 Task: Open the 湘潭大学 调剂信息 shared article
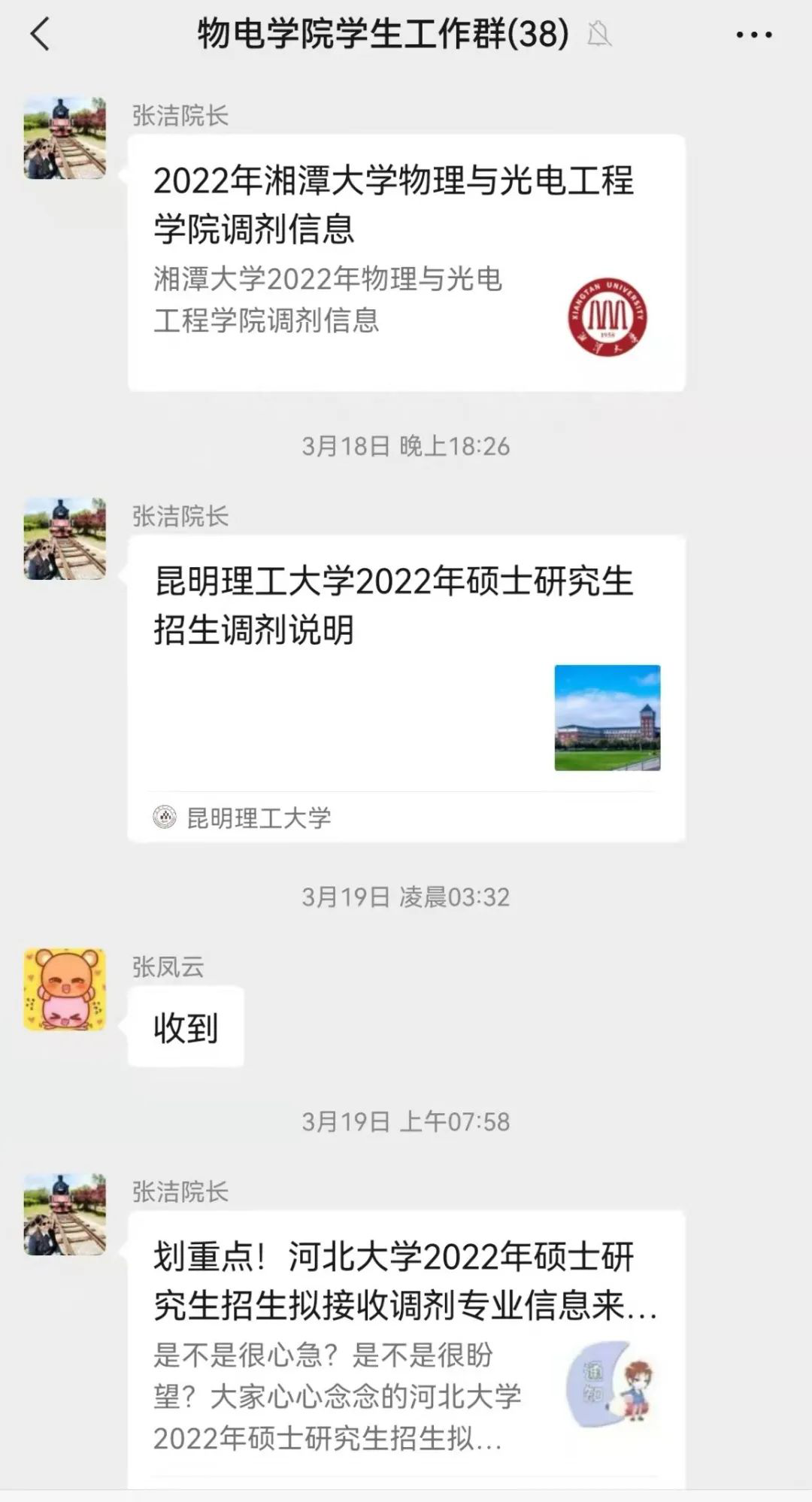click(406, 263)
